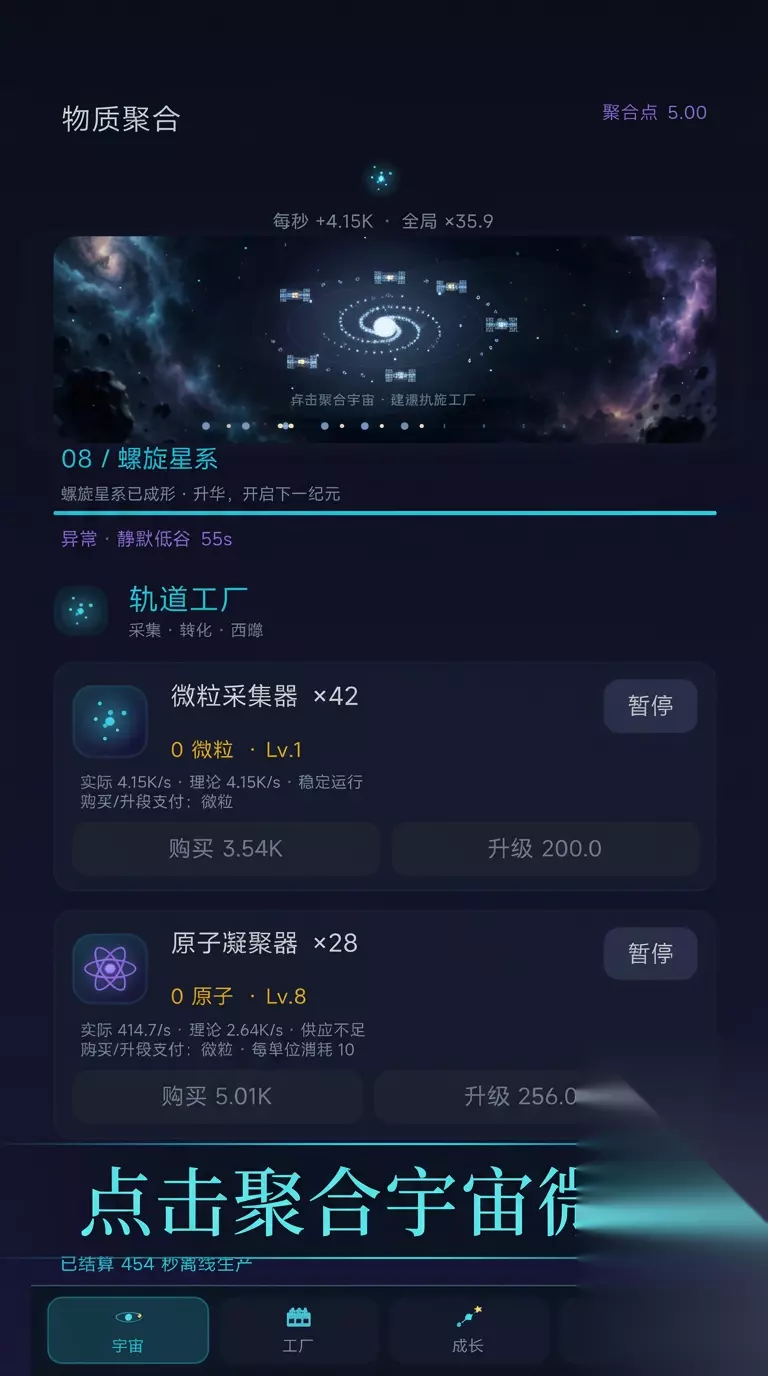Buy a 微粒采集器 for 3.54K
This screenshot has height=1376, width=768.
[x=226, y=849]
